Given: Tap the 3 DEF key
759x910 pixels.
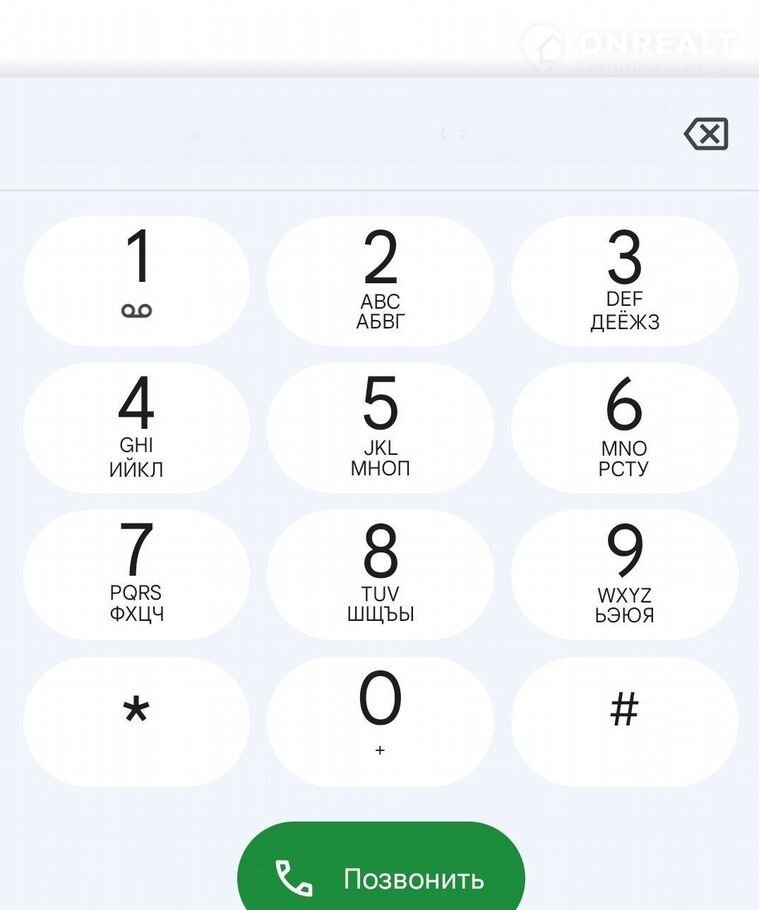Looking at the screenshot, I should tap(624, 281).
